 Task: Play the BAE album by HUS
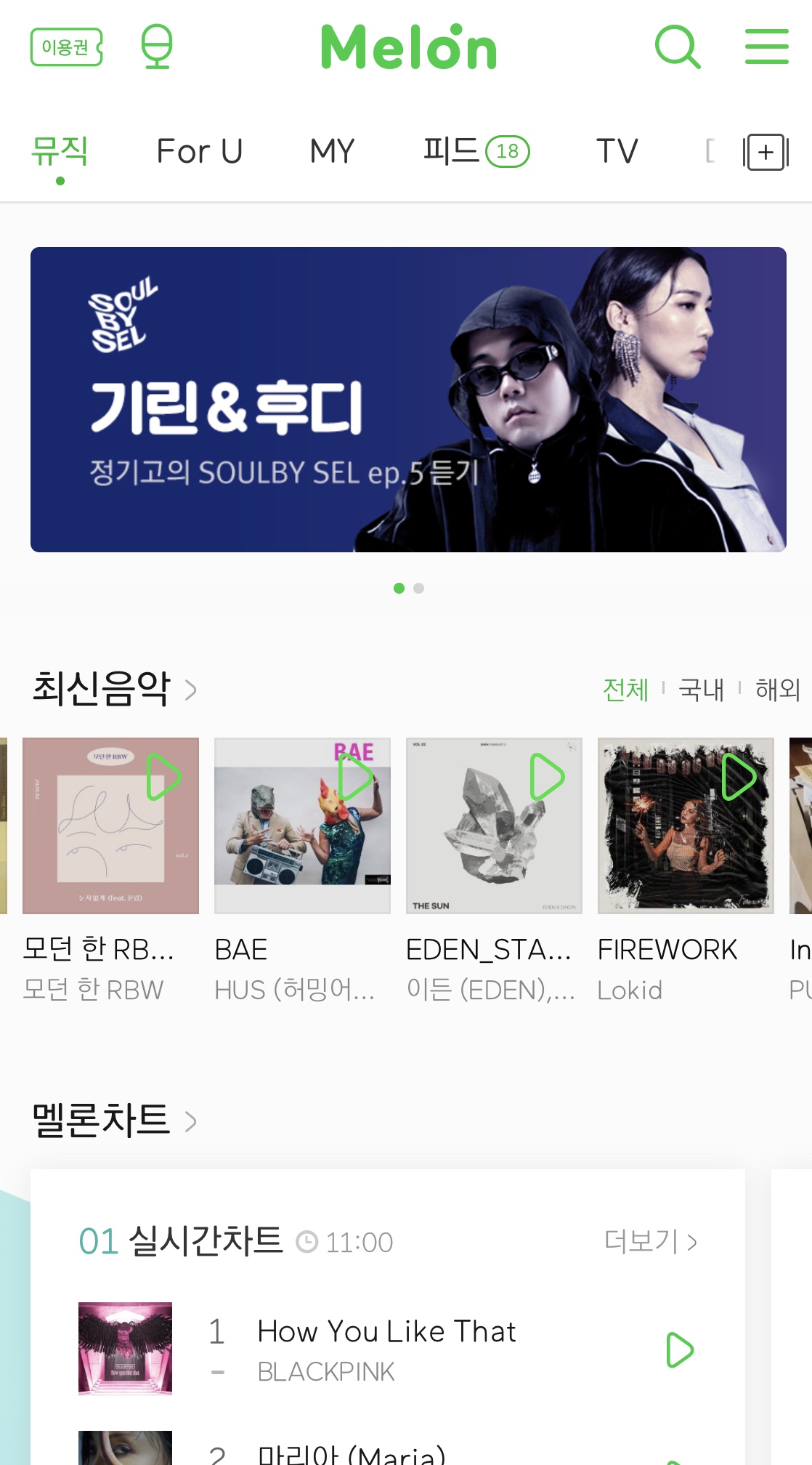(x=355, y=777)
